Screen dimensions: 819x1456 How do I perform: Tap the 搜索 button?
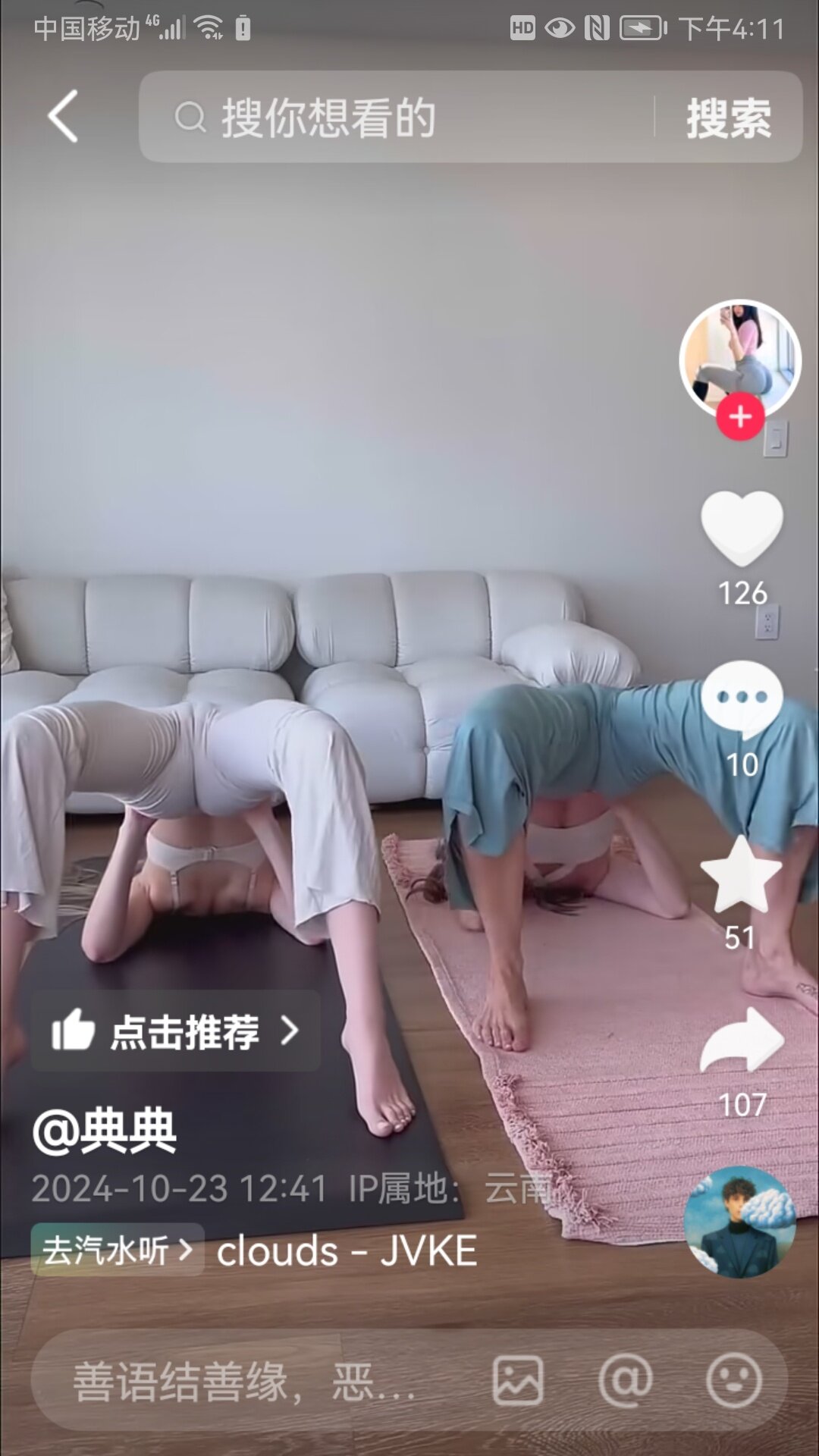tap(729, 118)
